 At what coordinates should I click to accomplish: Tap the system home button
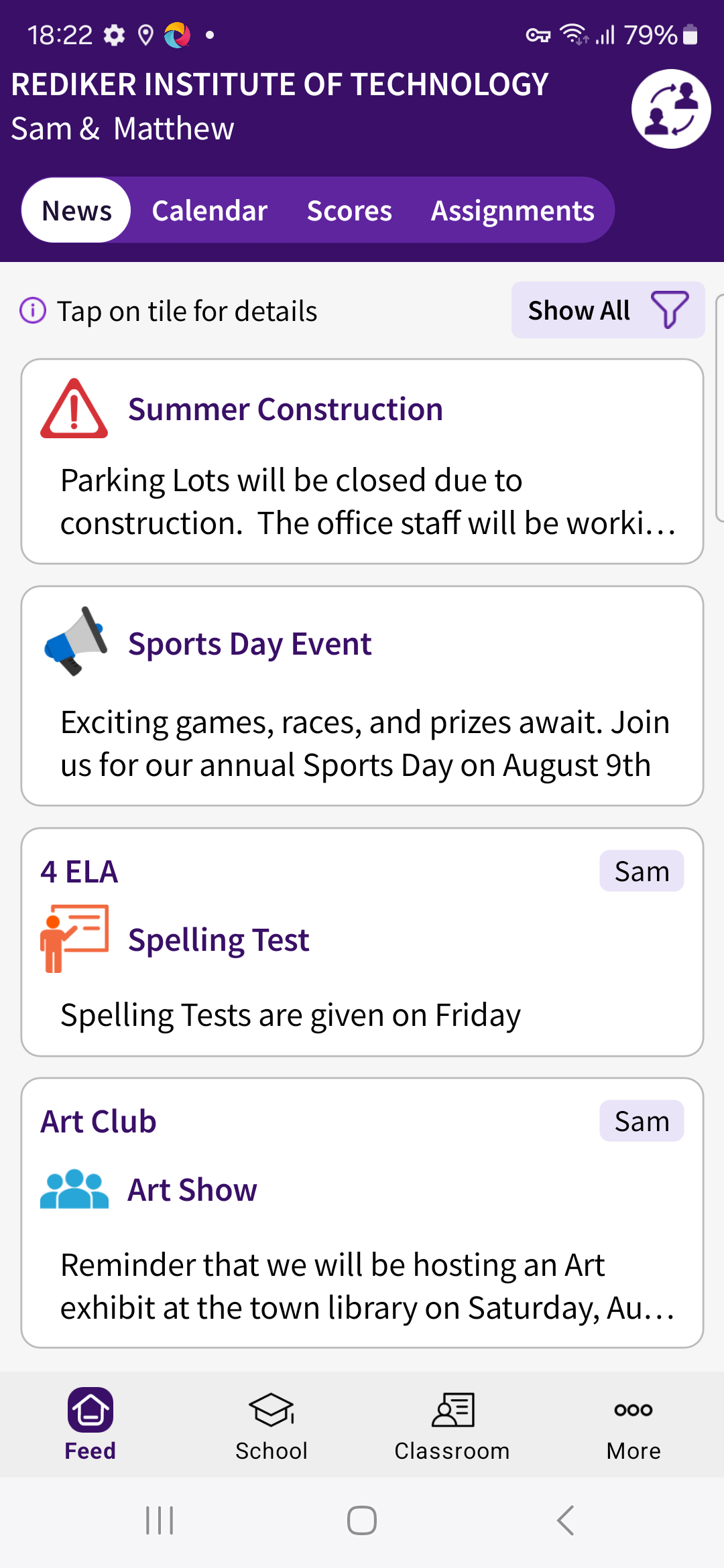tap(362, 1520)
